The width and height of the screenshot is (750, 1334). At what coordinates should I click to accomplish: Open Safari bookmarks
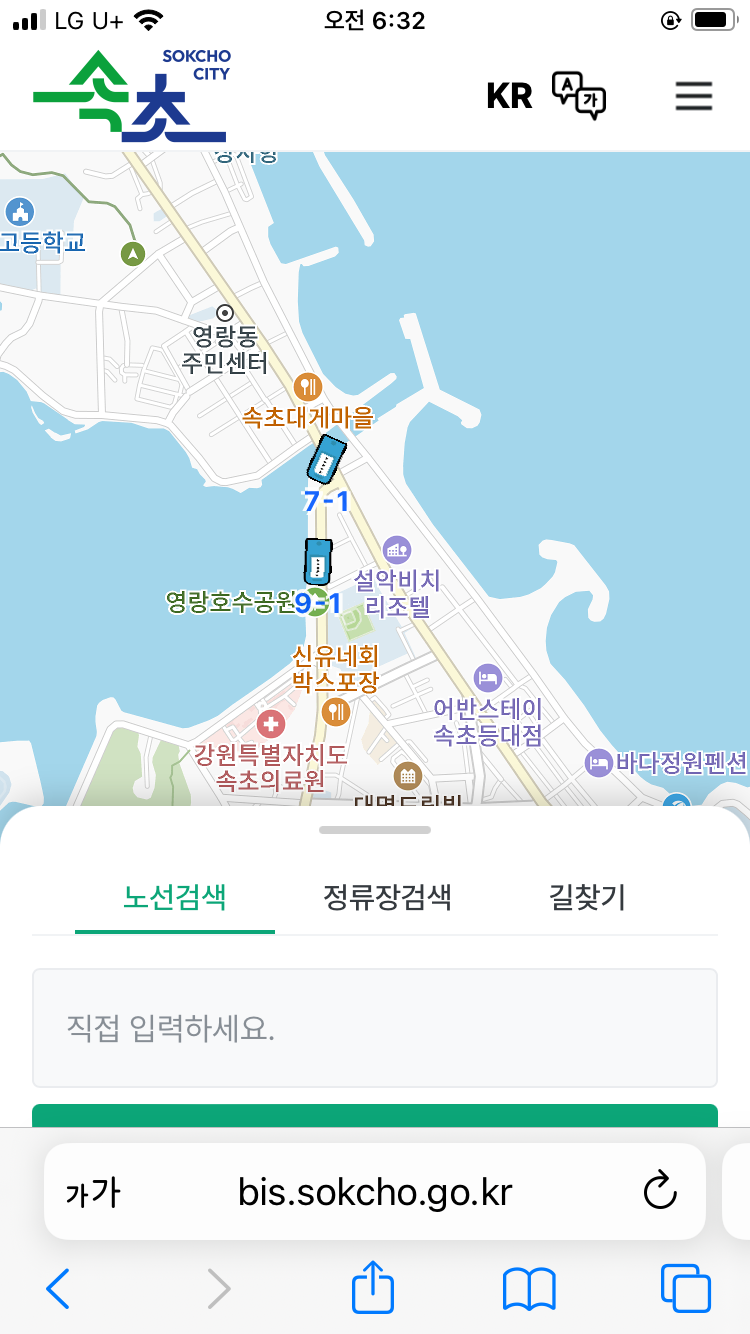point(529,1289)
